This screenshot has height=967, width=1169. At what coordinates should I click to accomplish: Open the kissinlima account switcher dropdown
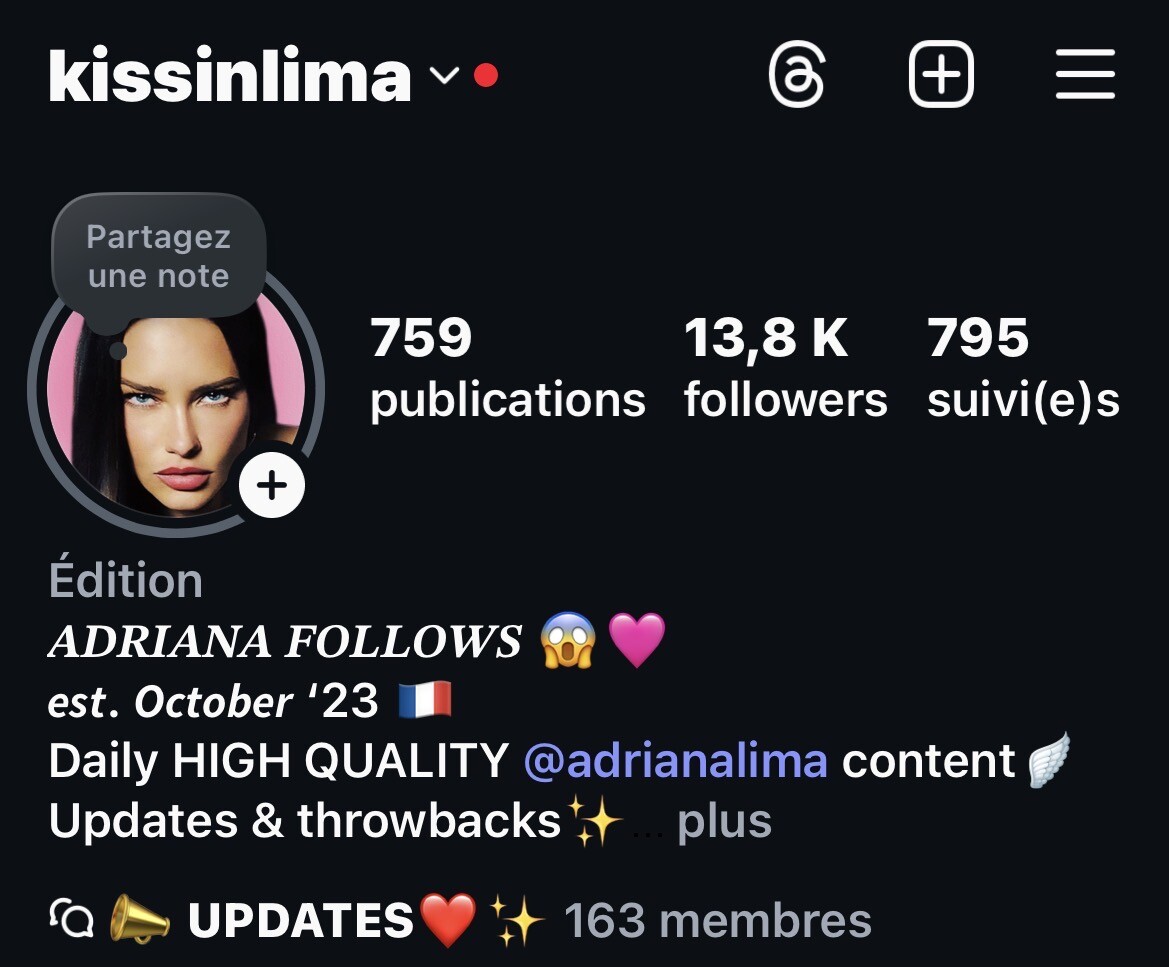pos(443,76)
